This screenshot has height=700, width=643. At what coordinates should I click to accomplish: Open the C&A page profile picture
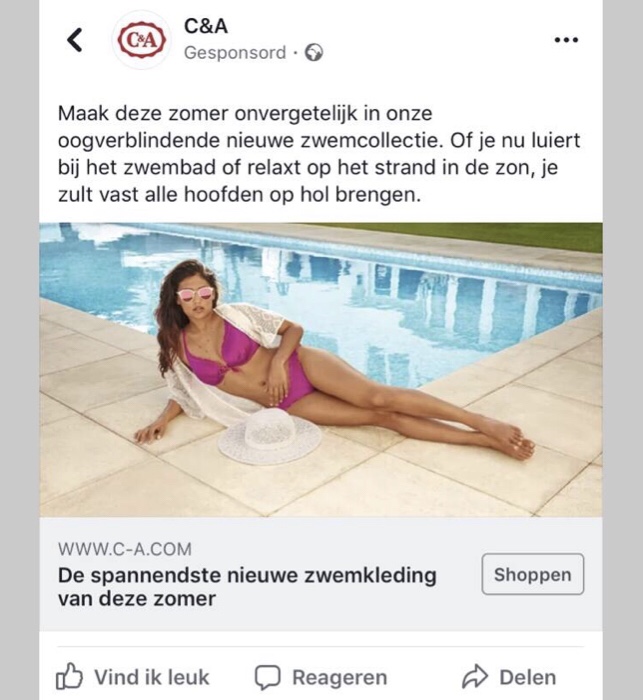click(141, 40)
